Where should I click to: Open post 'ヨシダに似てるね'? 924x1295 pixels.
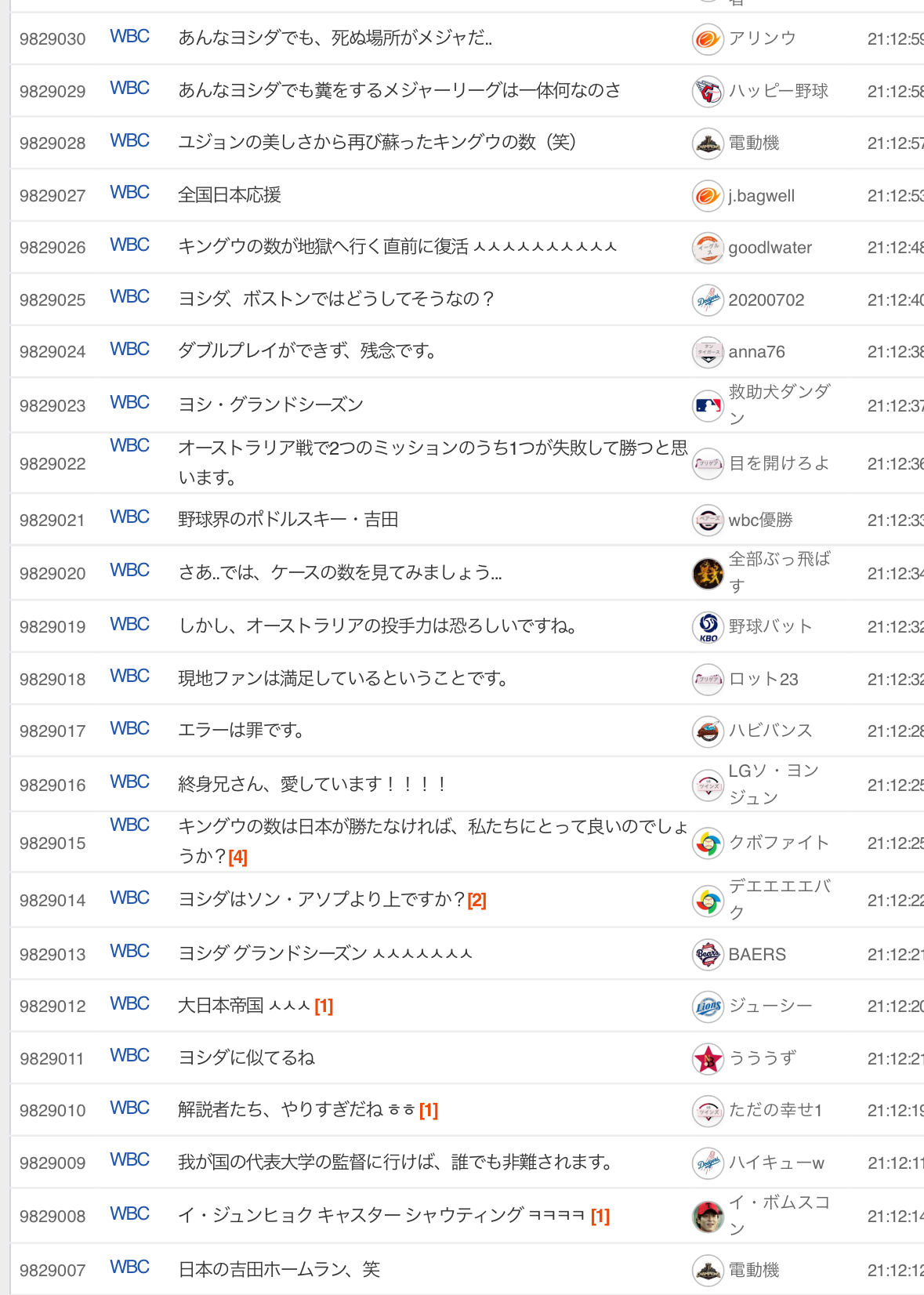pos(246,1057)
